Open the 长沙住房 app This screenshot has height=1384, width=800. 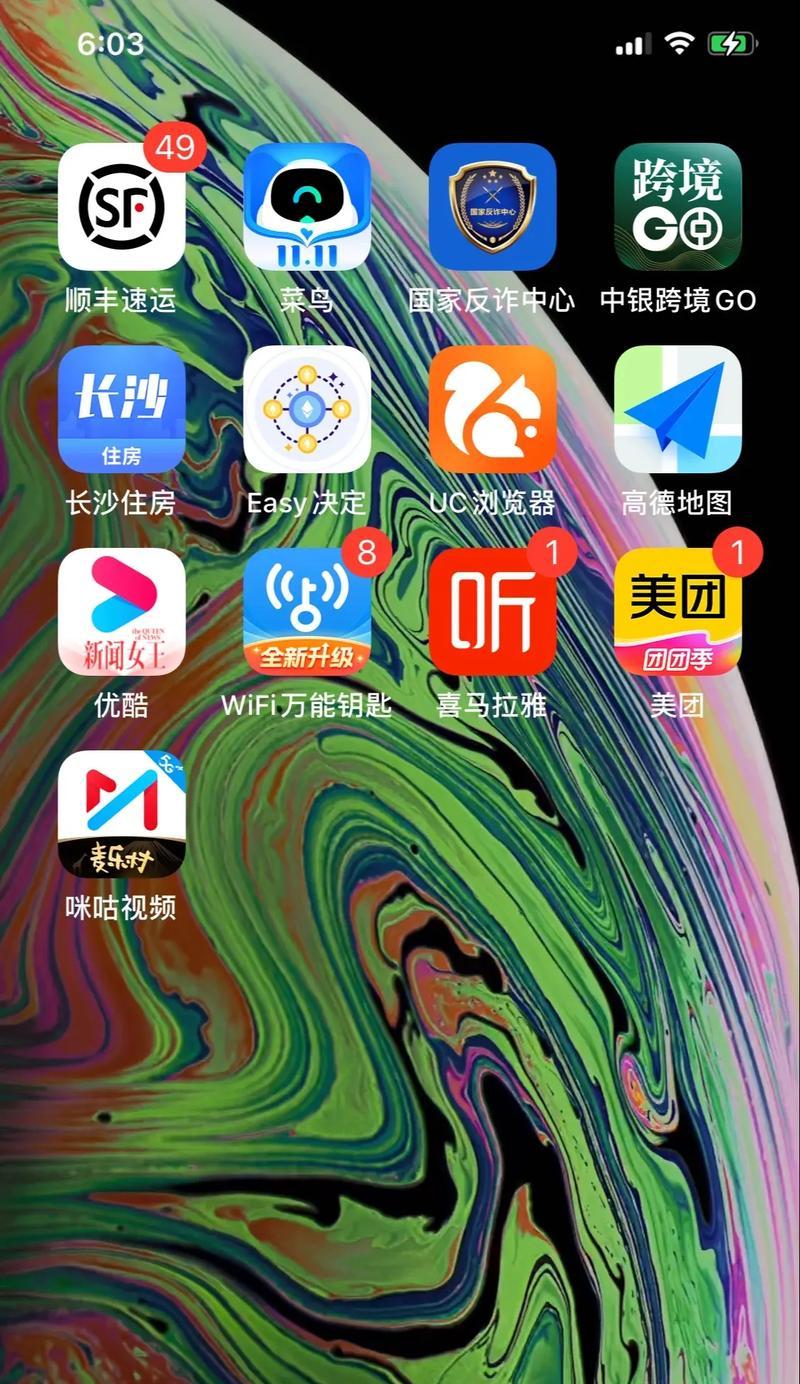[121, 409]
